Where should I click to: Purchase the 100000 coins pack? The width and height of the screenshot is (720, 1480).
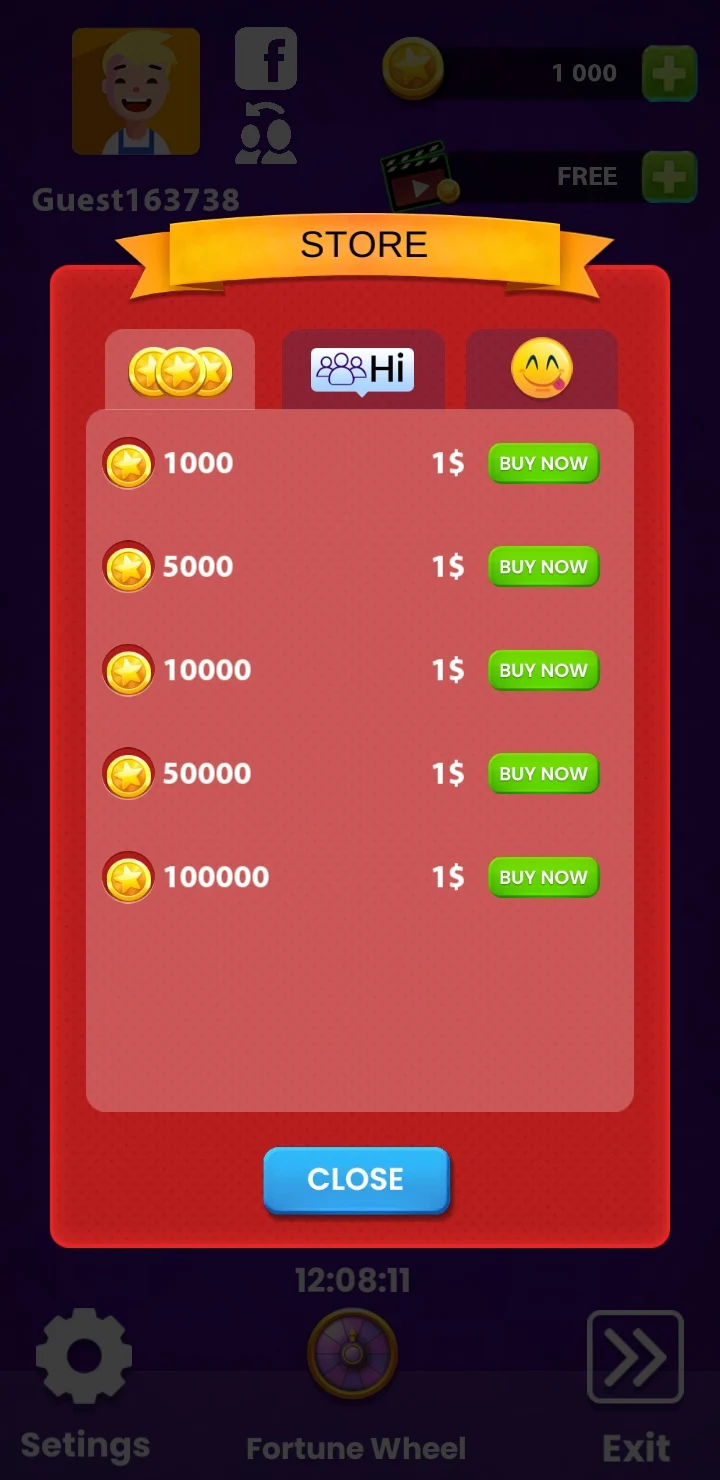coord(543,877)
